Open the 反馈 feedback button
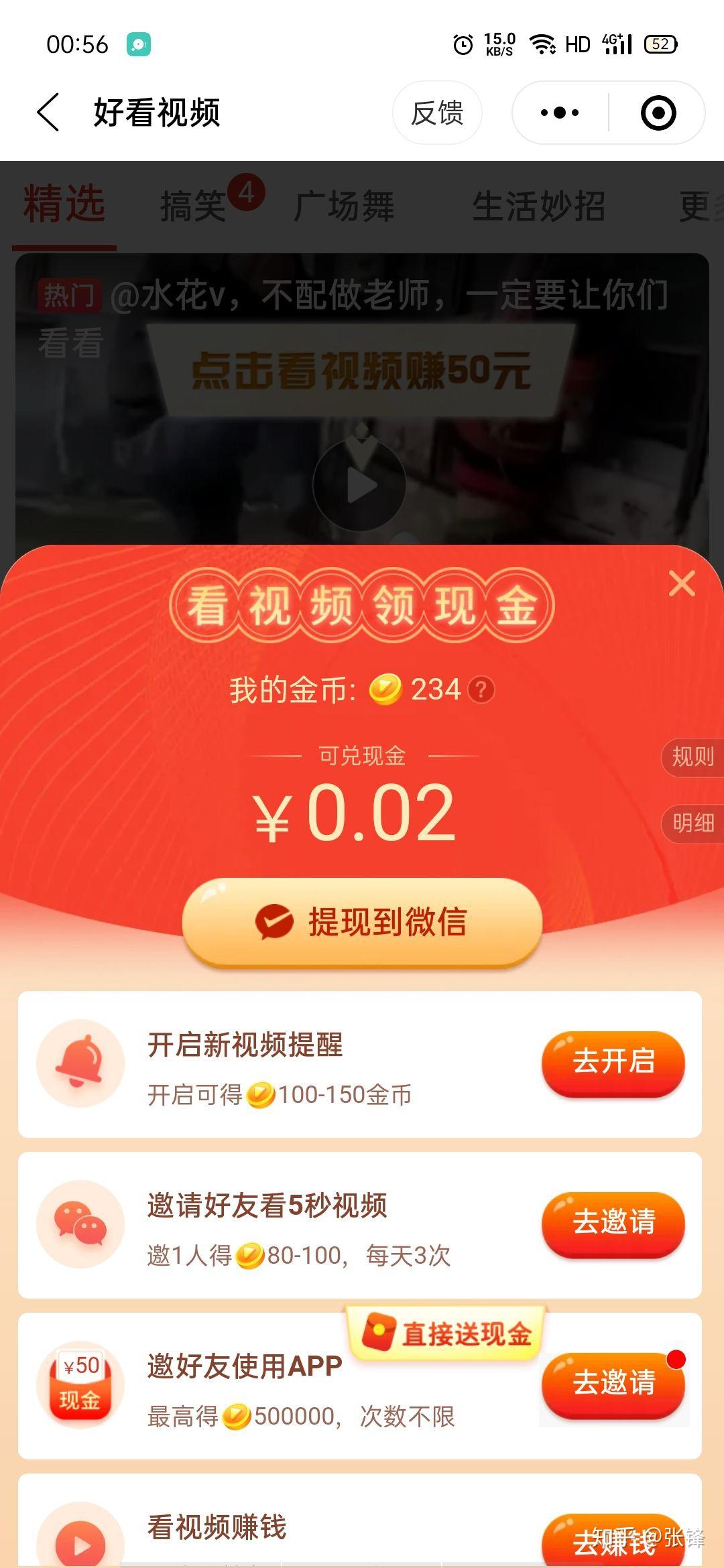 pos(437,113)
